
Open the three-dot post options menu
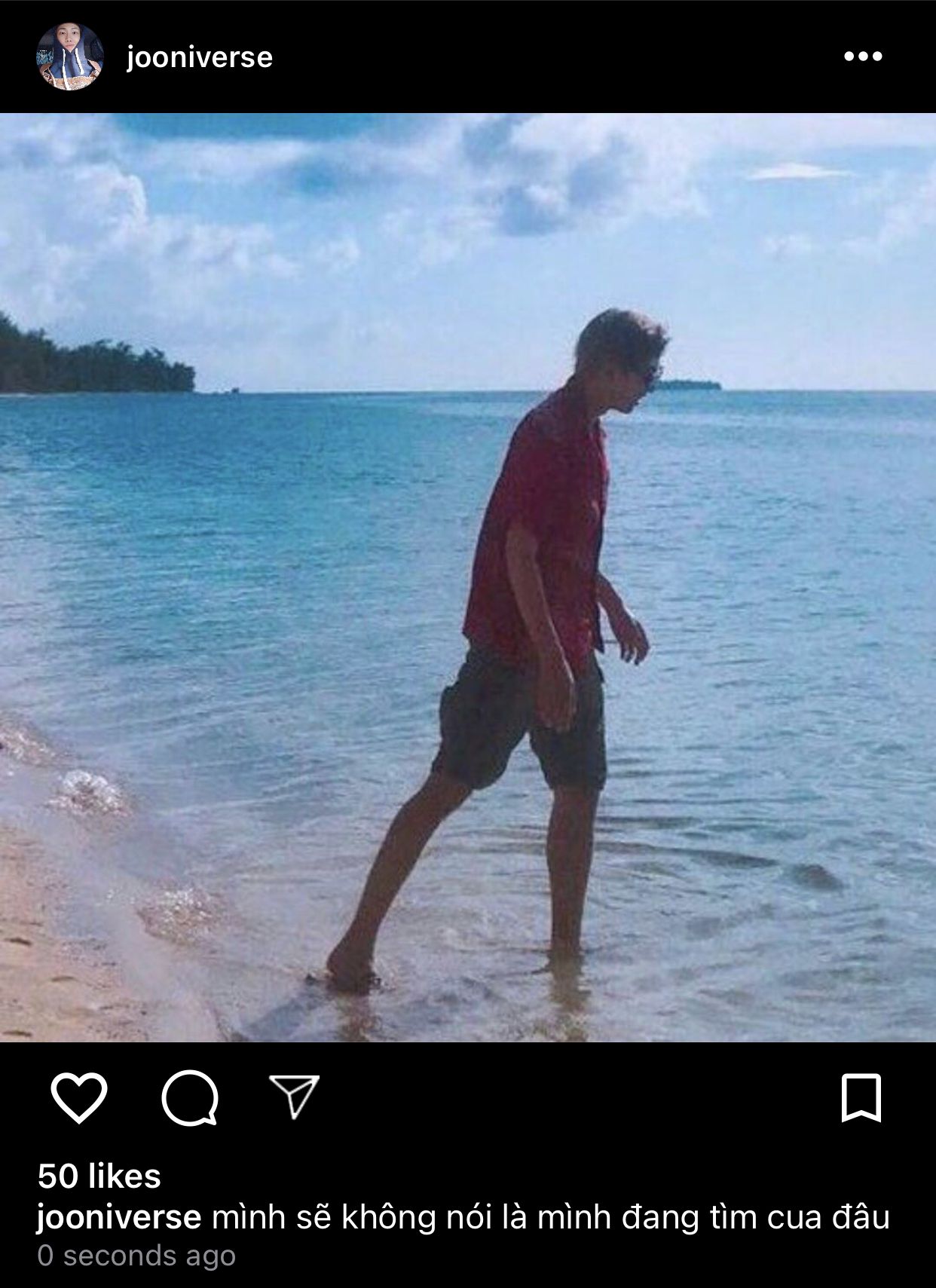[x=862, y=57]
